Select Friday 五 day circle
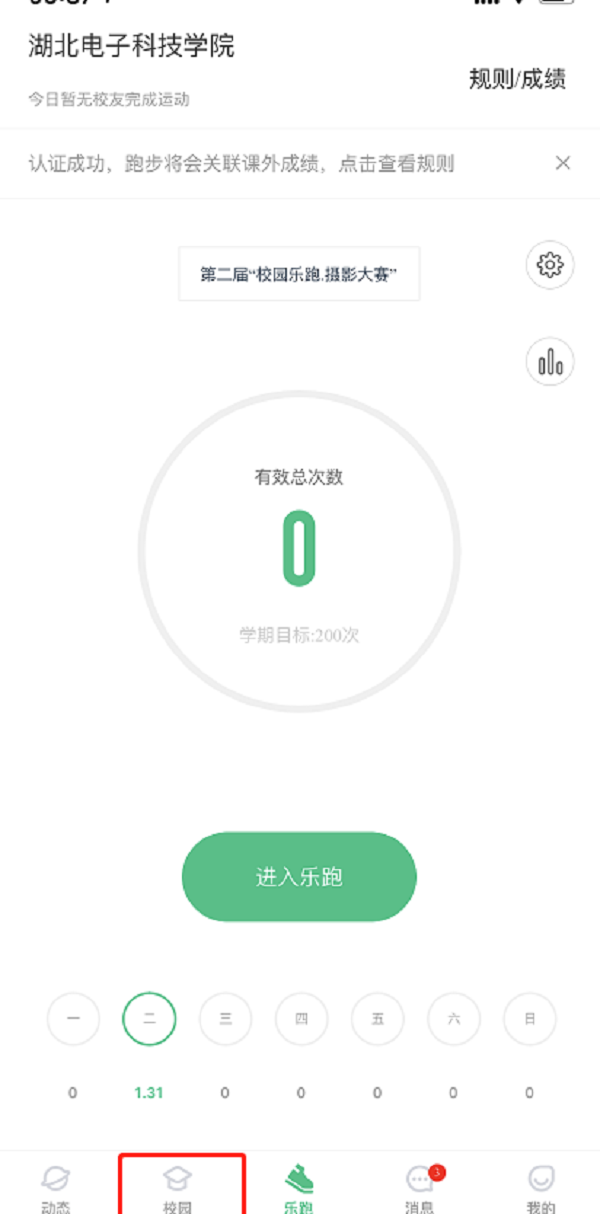 (x=377, y=1019)
